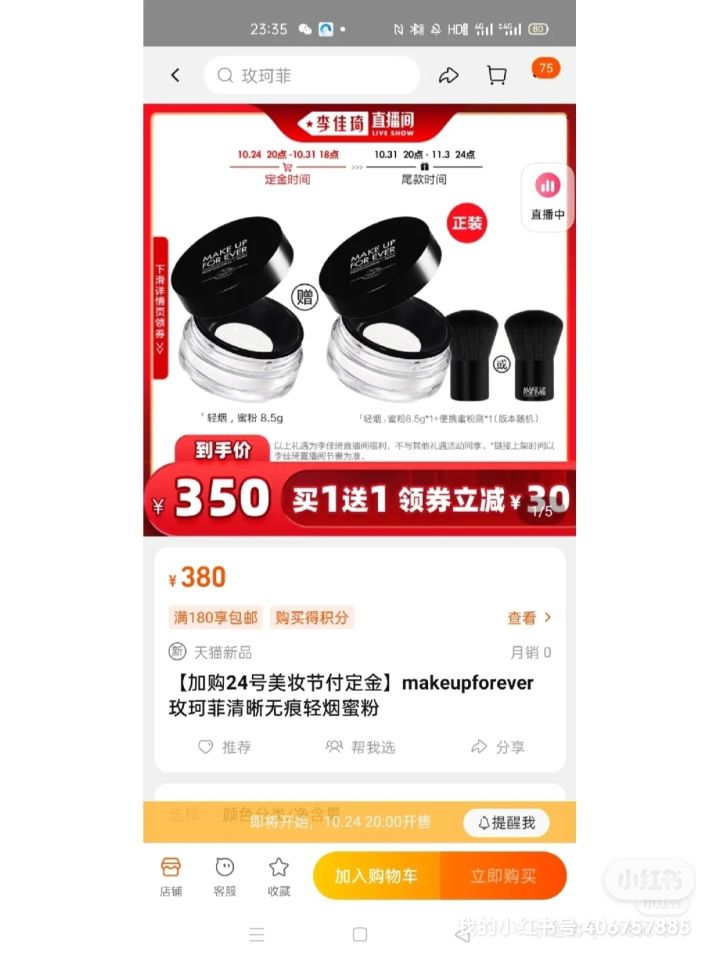Tap 查看 to view promotions
The width and height of the screenshot is (720, 959).
point(529,618)
